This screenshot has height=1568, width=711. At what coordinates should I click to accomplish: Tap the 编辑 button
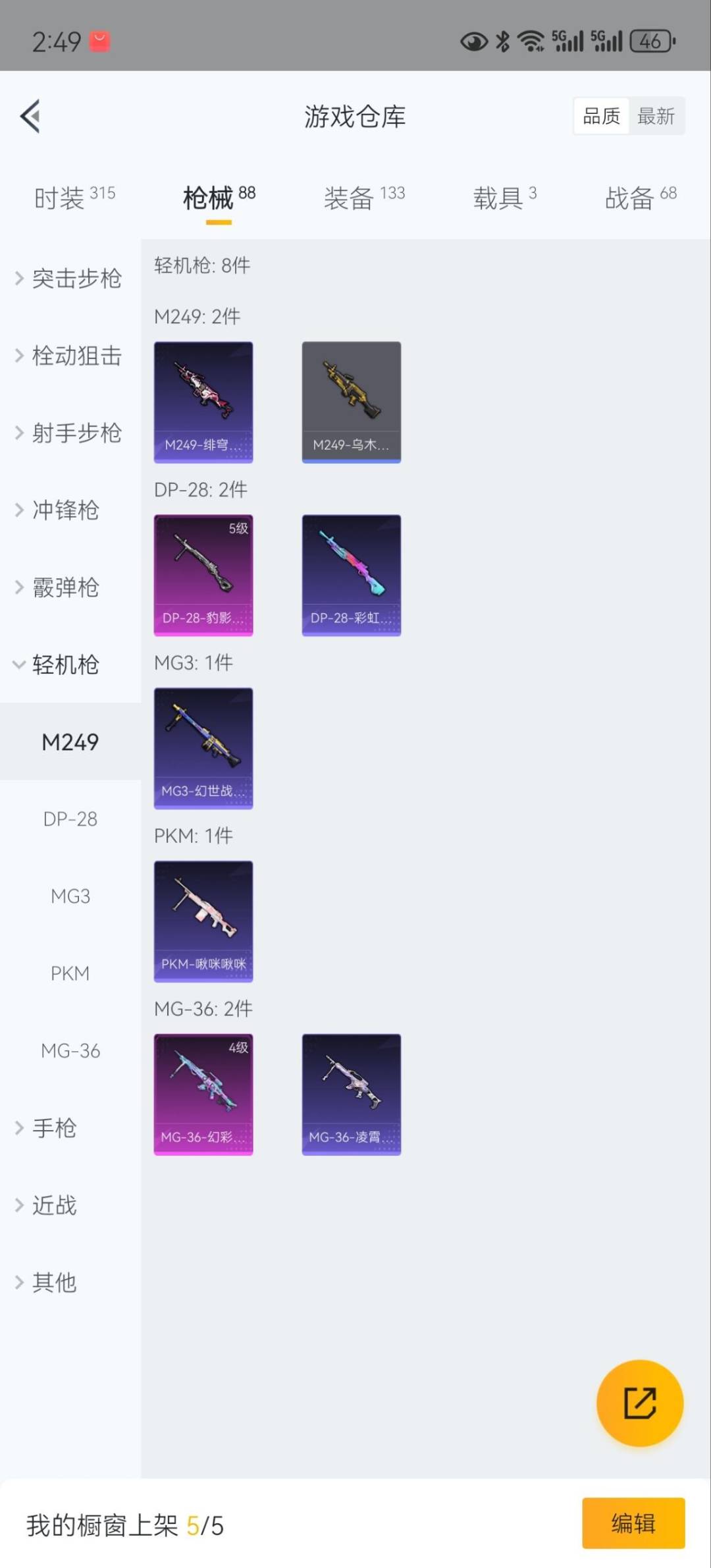pos(633,1523)
